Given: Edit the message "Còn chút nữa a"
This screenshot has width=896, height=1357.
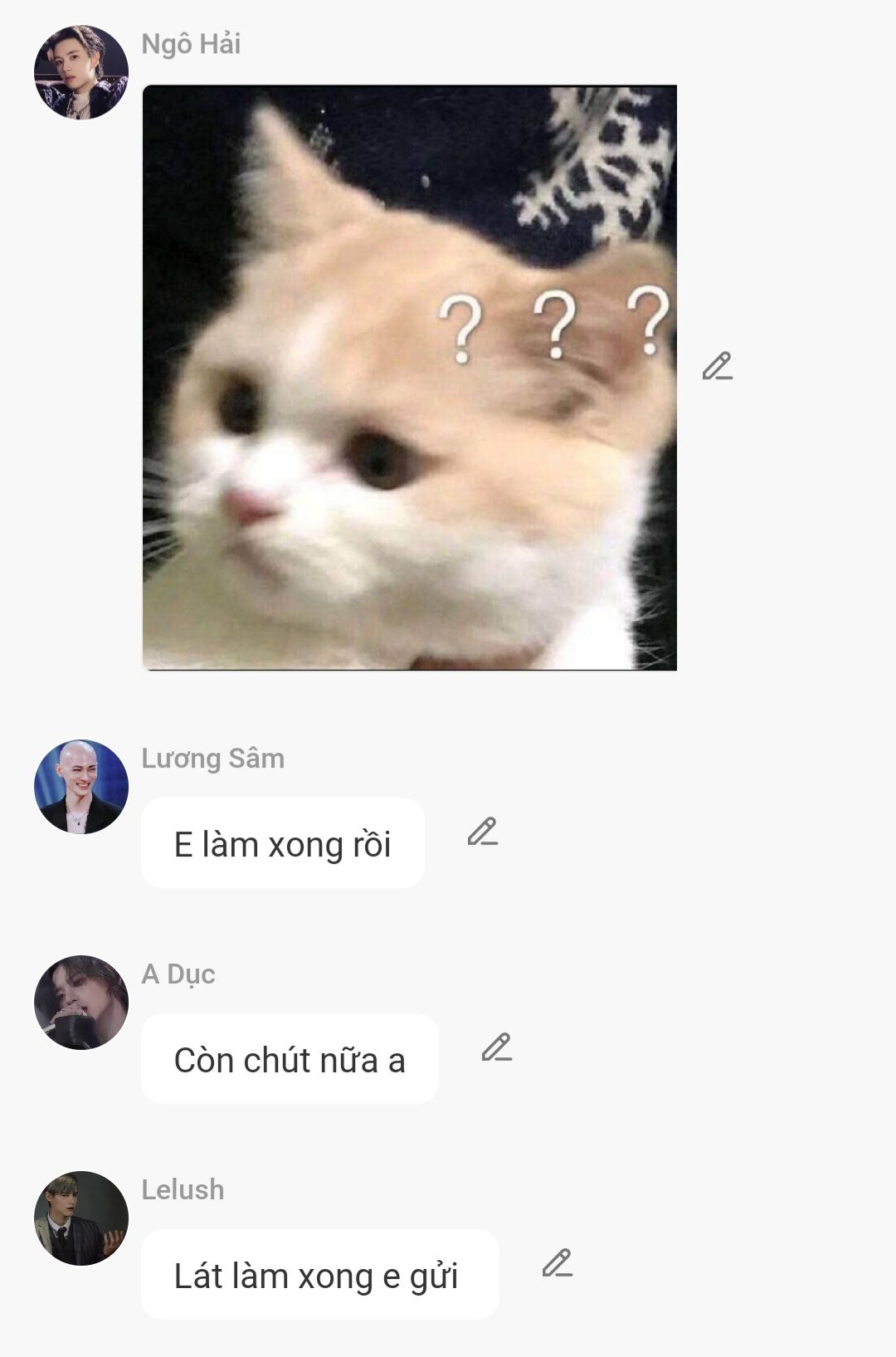Looking at the screenshot, I should [x=496, y=1047].
